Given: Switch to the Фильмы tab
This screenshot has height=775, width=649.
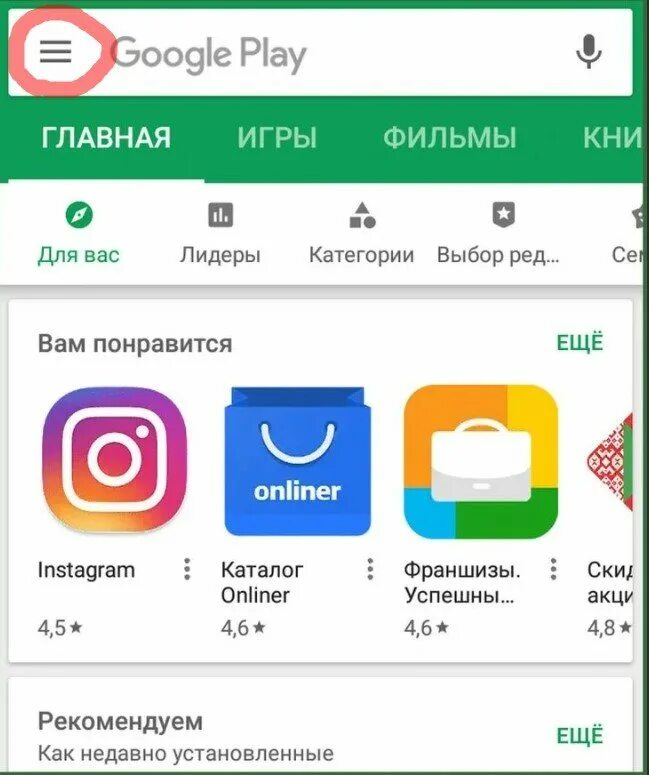Looking at the screenshot, I should coord(449,137).
